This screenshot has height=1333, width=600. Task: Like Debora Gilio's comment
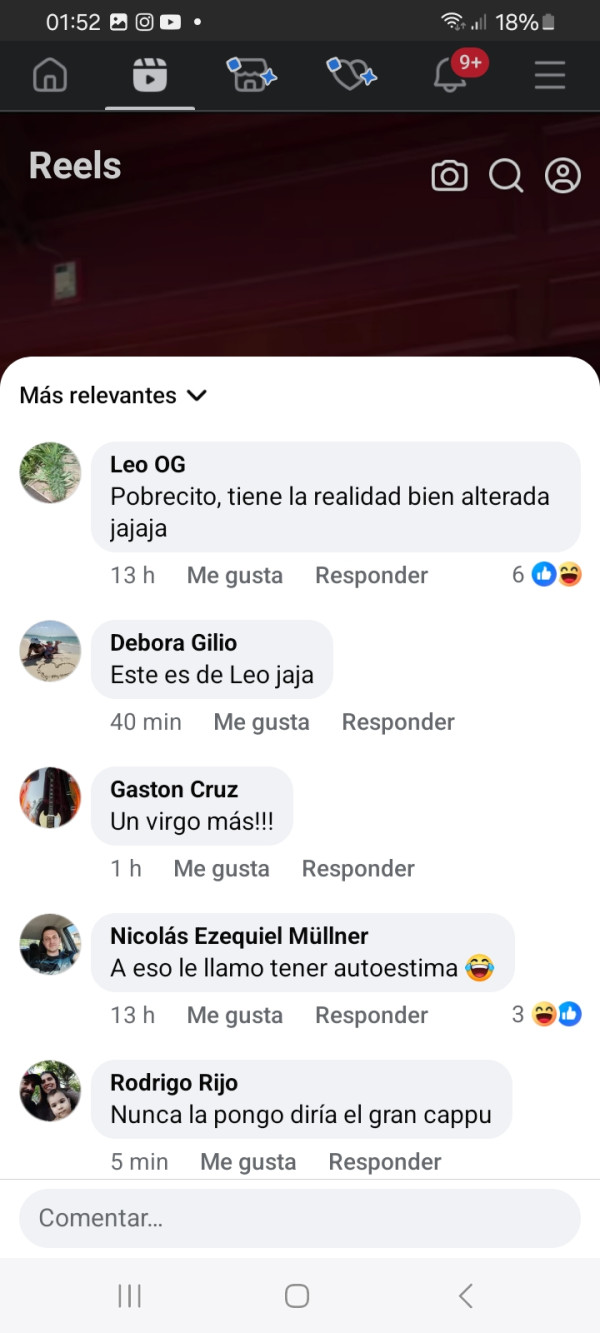click(x=261, y=722)
